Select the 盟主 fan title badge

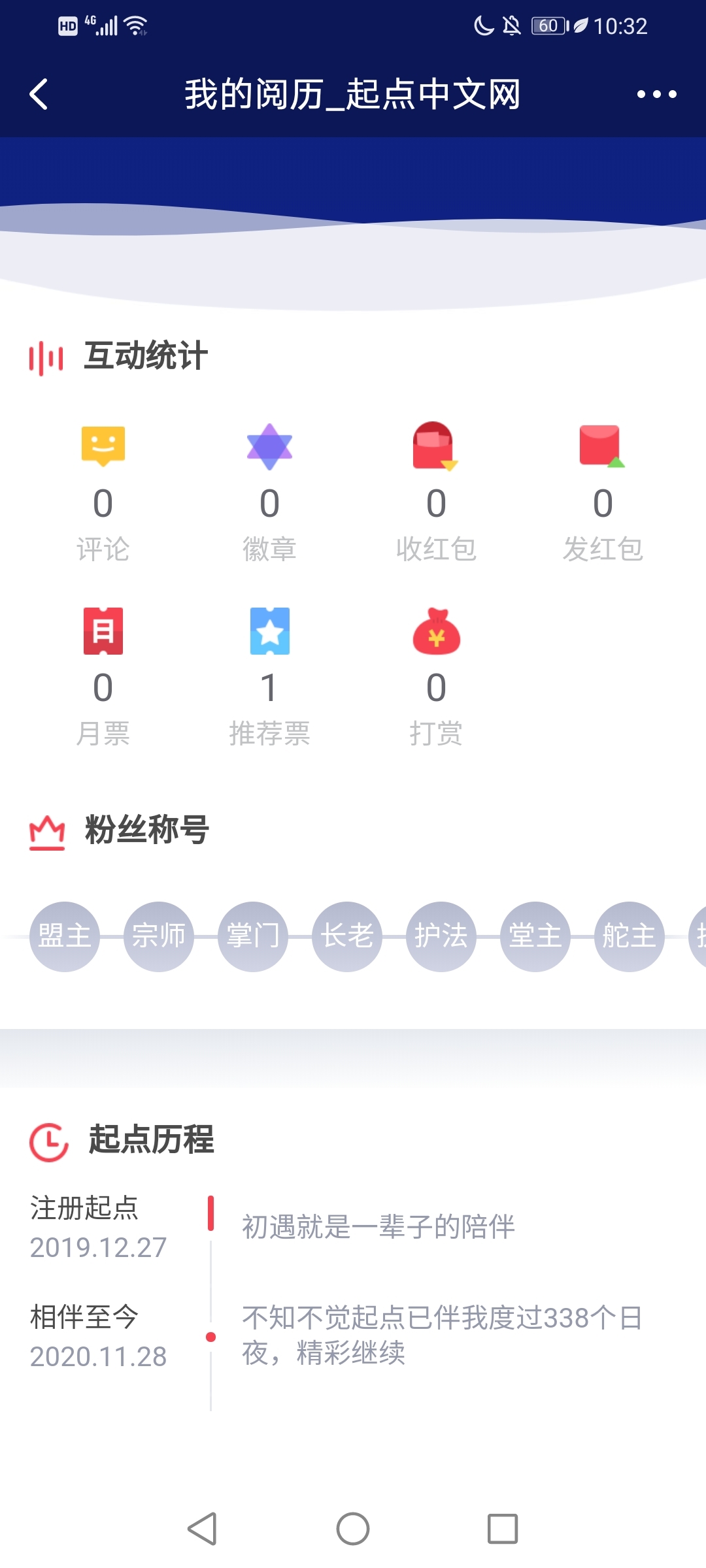(x=65, y=936)
